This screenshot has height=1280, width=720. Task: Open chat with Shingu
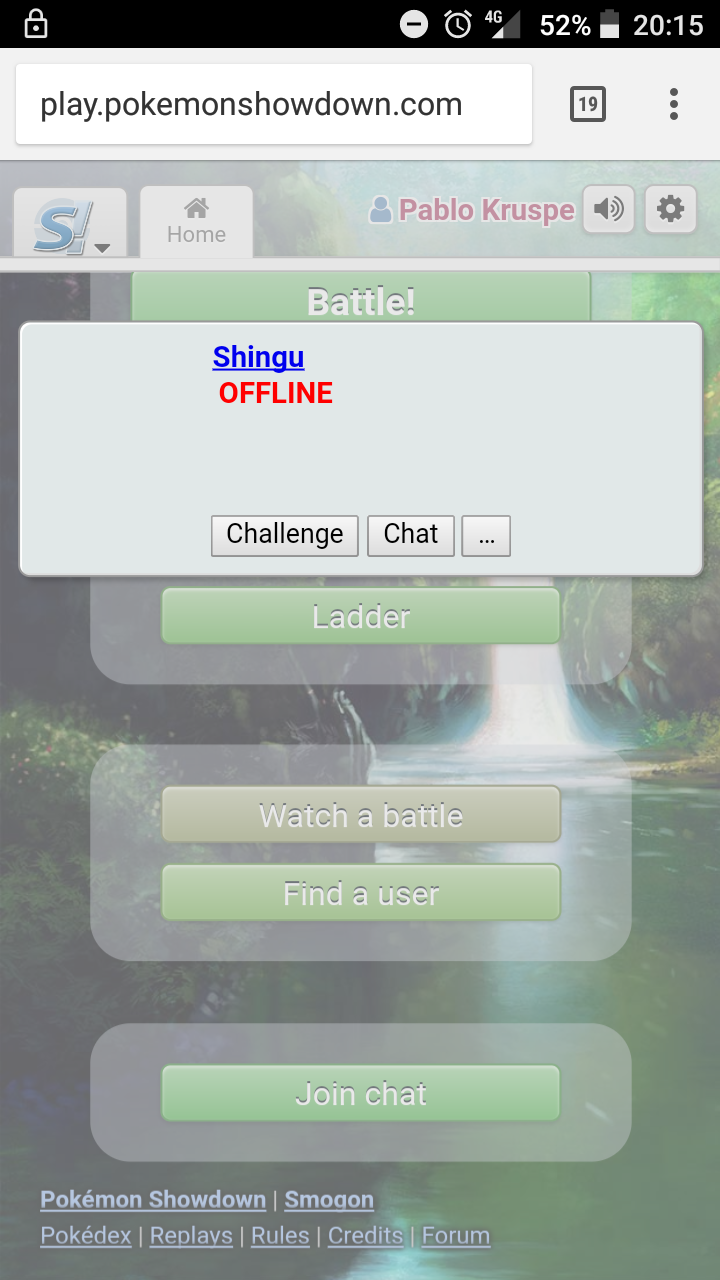click(411, 535)
